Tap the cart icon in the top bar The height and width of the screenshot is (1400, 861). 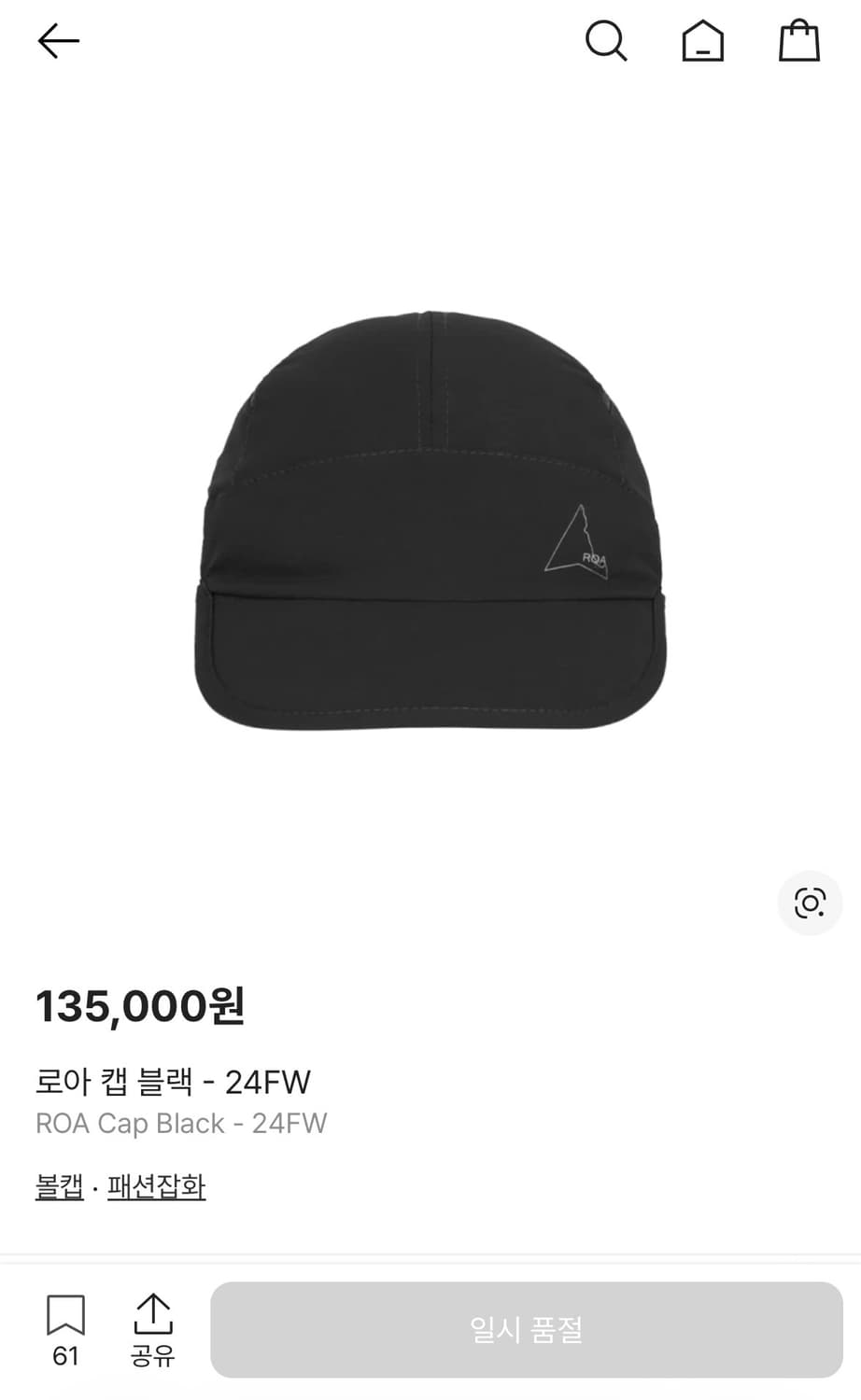point(798,41)
